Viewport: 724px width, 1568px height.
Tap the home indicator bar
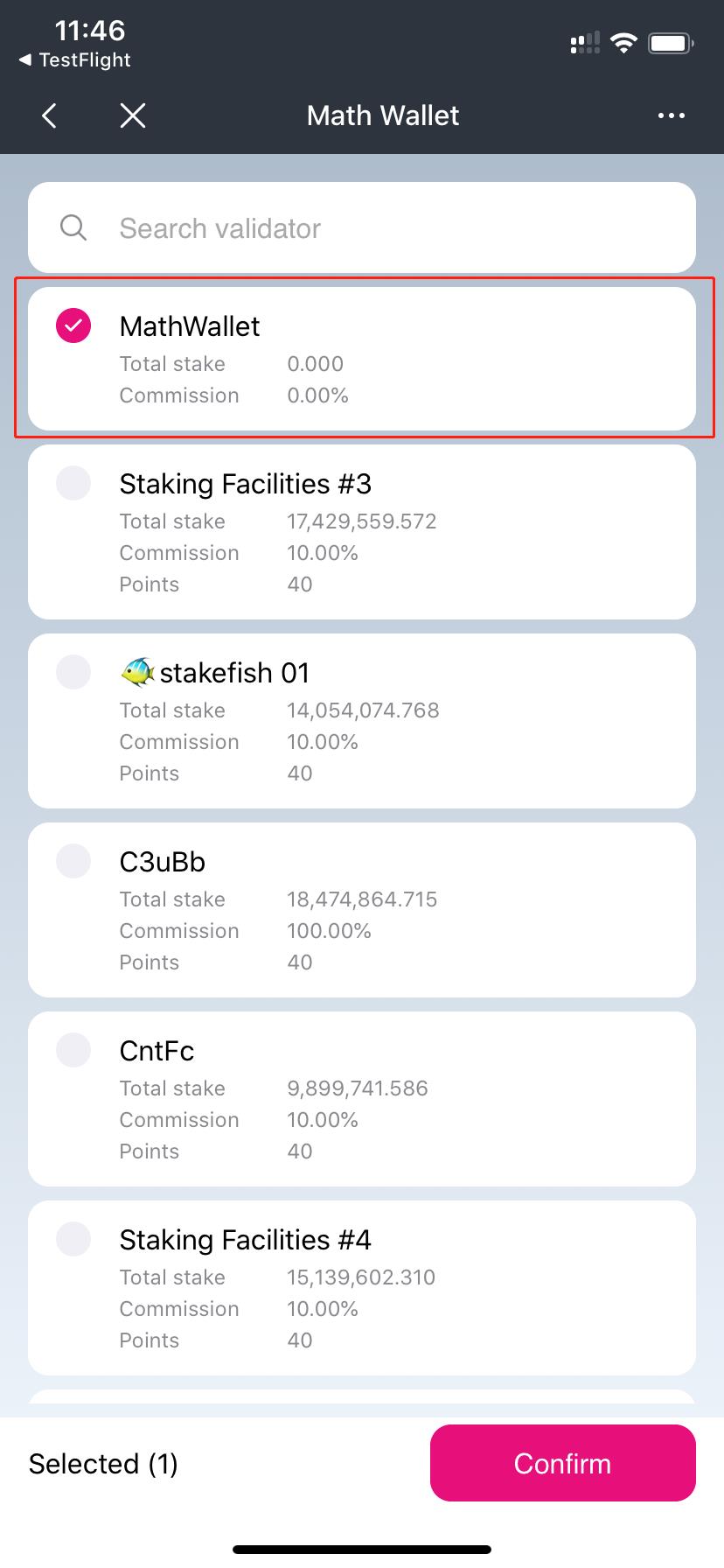361,1547
